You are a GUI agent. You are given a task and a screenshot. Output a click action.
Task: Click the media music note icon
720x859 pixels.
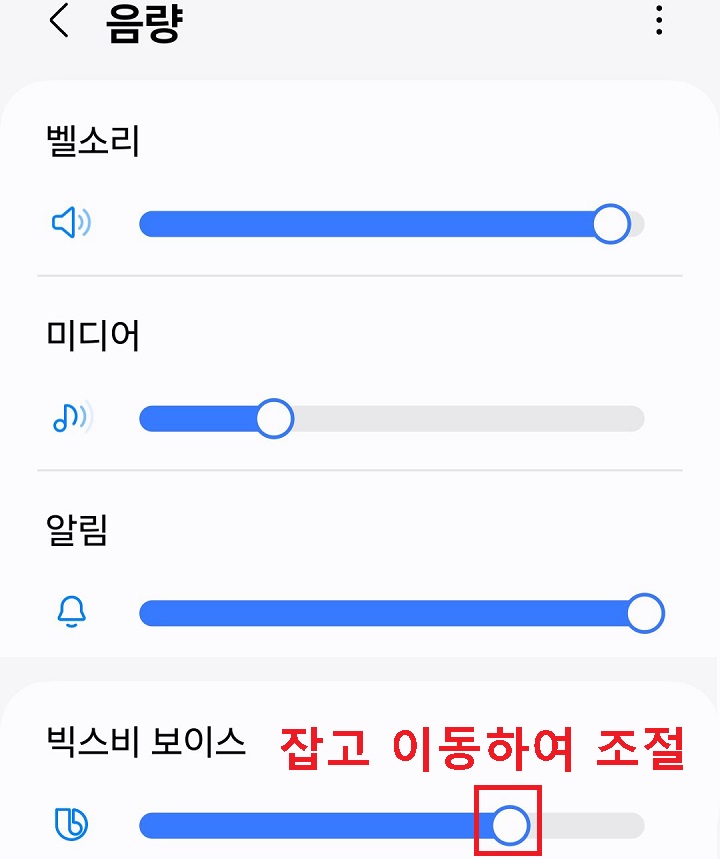coord(72,418)
